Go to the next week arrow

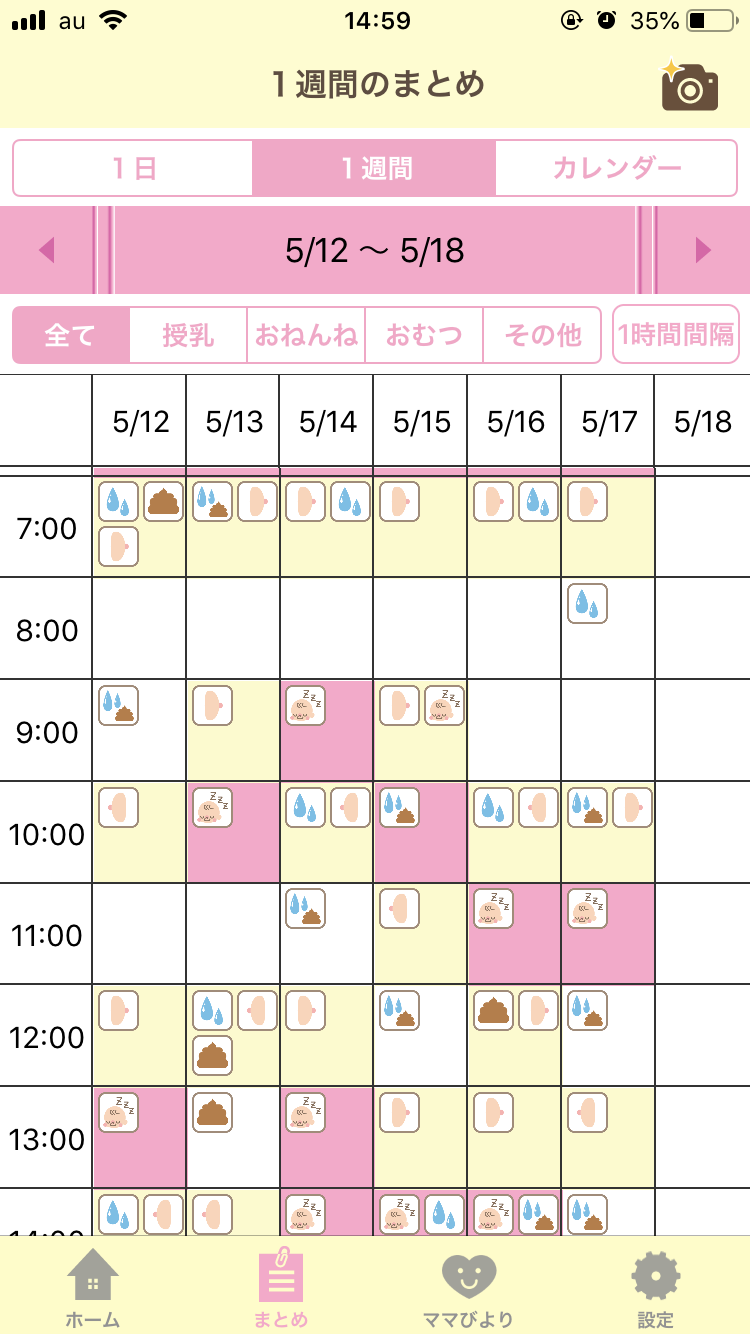click(703, 250)
